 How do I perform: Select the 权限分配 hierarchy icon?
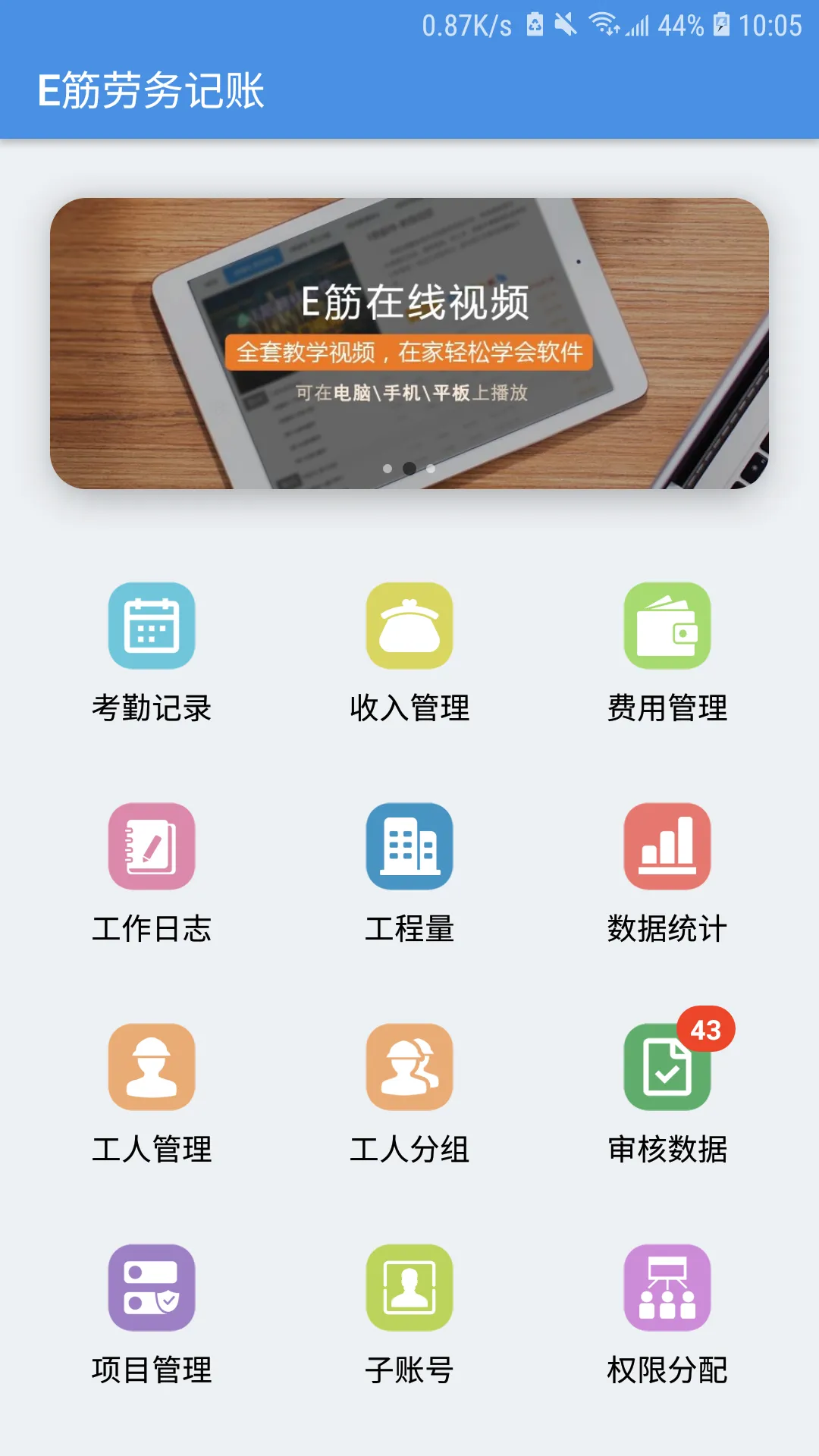point(667,1289)
